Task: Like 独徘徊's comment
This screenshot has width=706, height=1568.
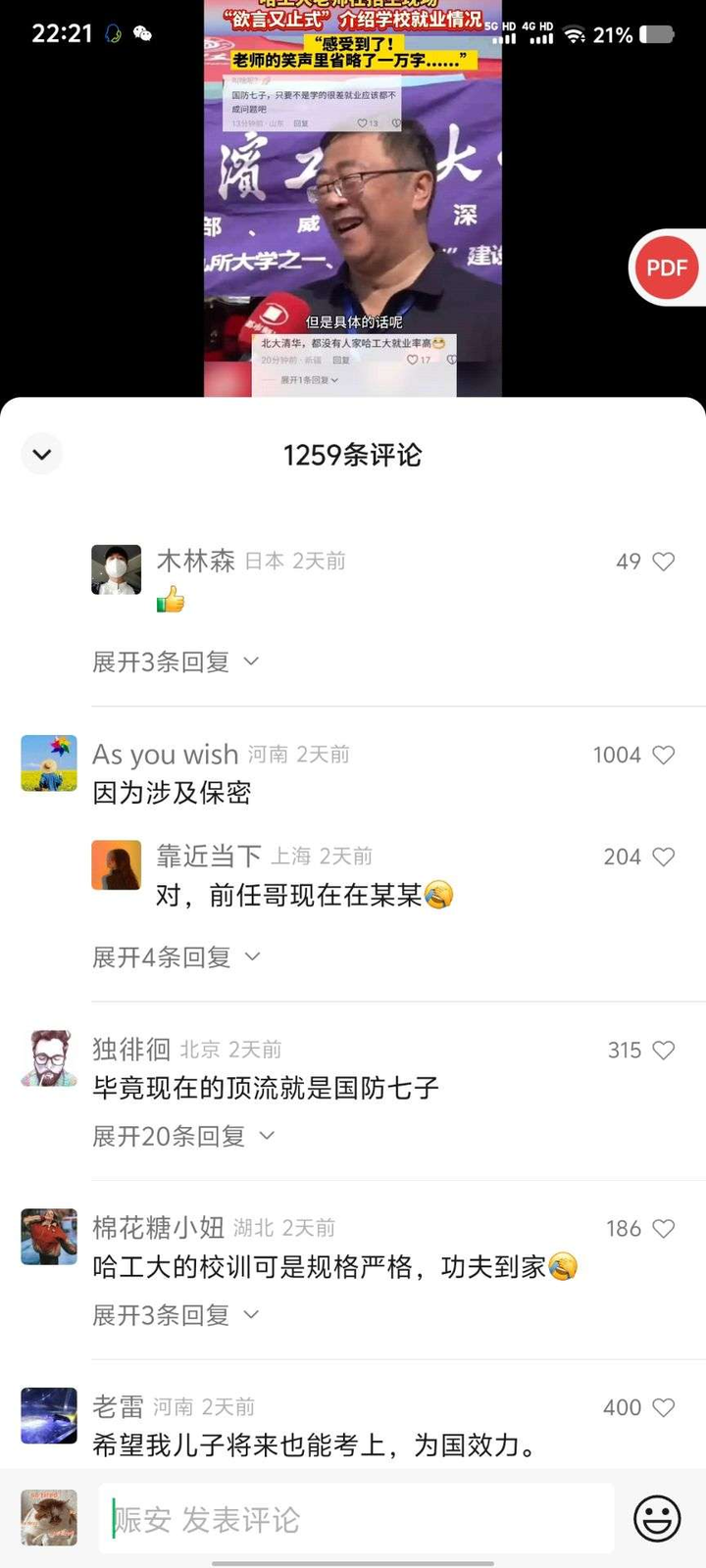Action: (664, 1051)
